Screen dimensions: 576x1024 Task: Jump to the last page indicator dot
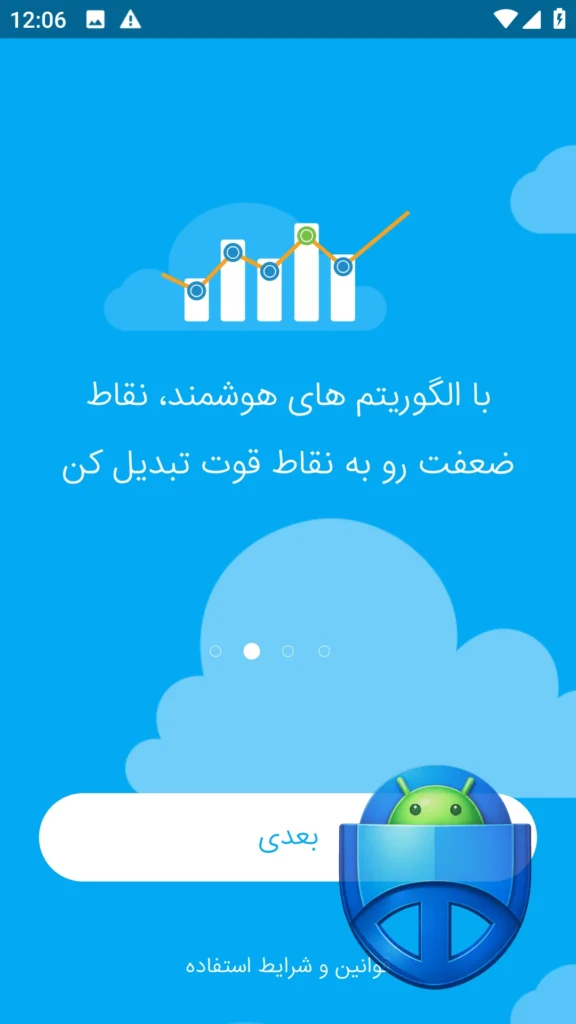(x=324, y=651)
